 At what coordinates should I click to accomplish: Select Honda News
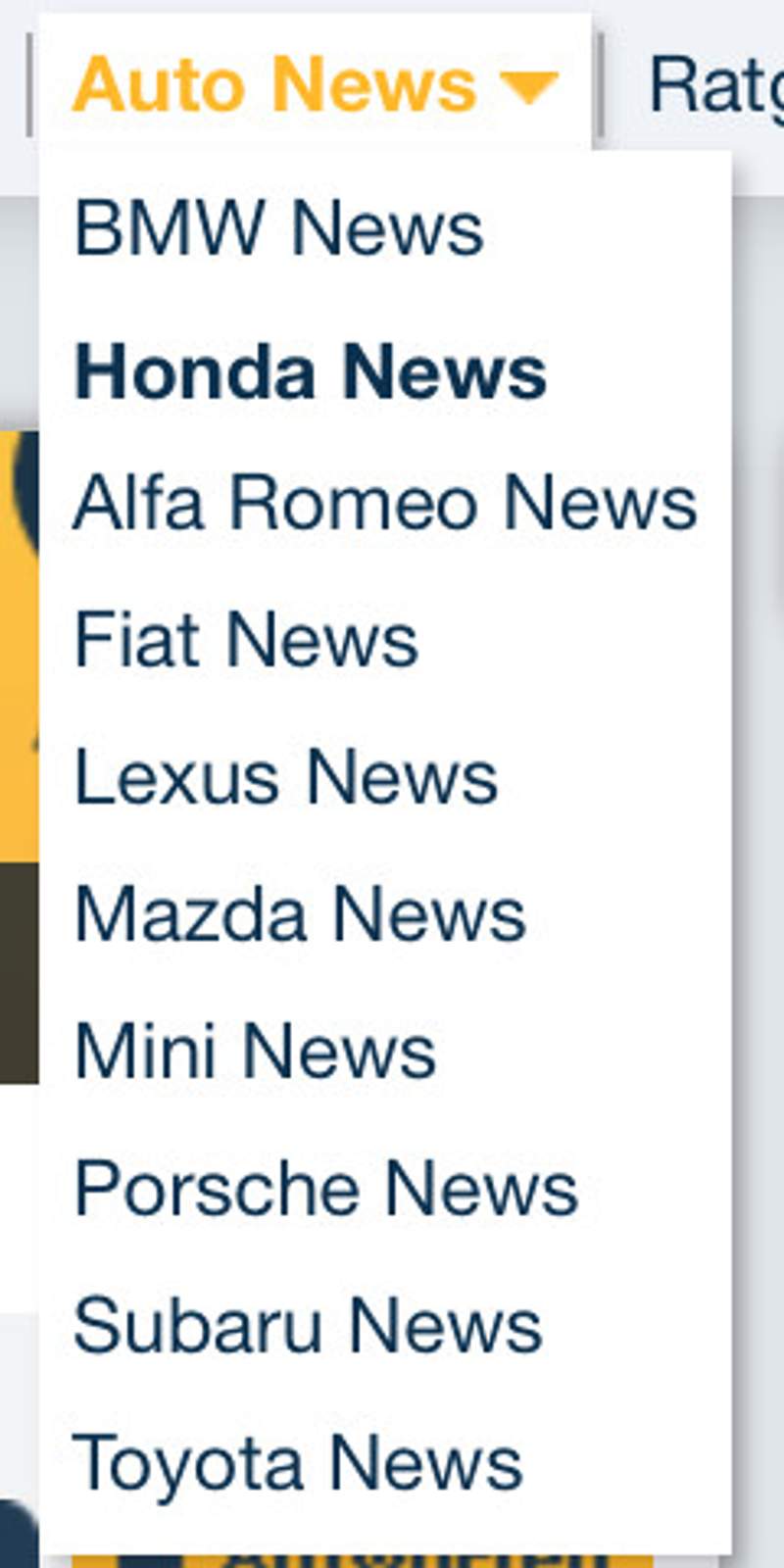click(310, 372)
